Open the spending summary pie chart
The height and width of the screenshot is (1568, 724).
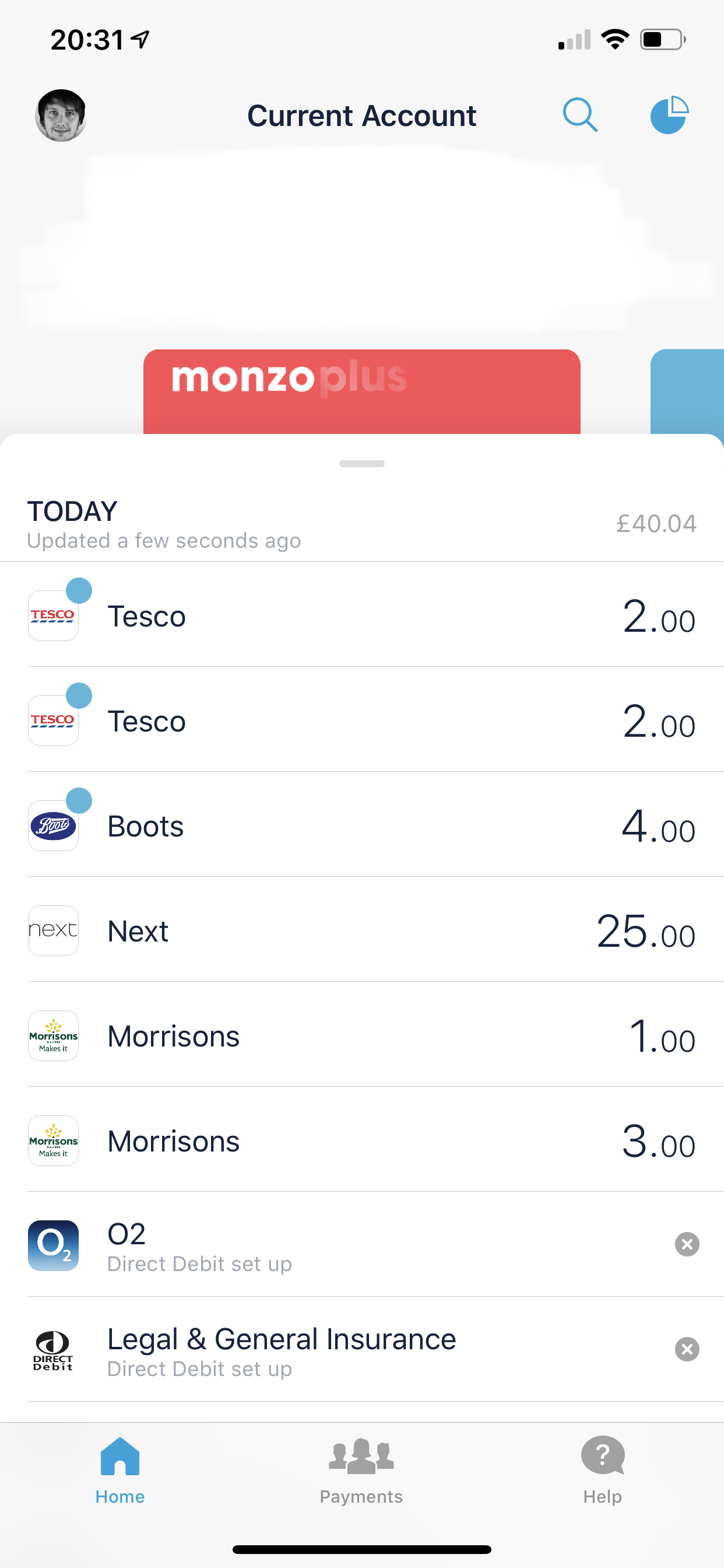coord(669,114)
